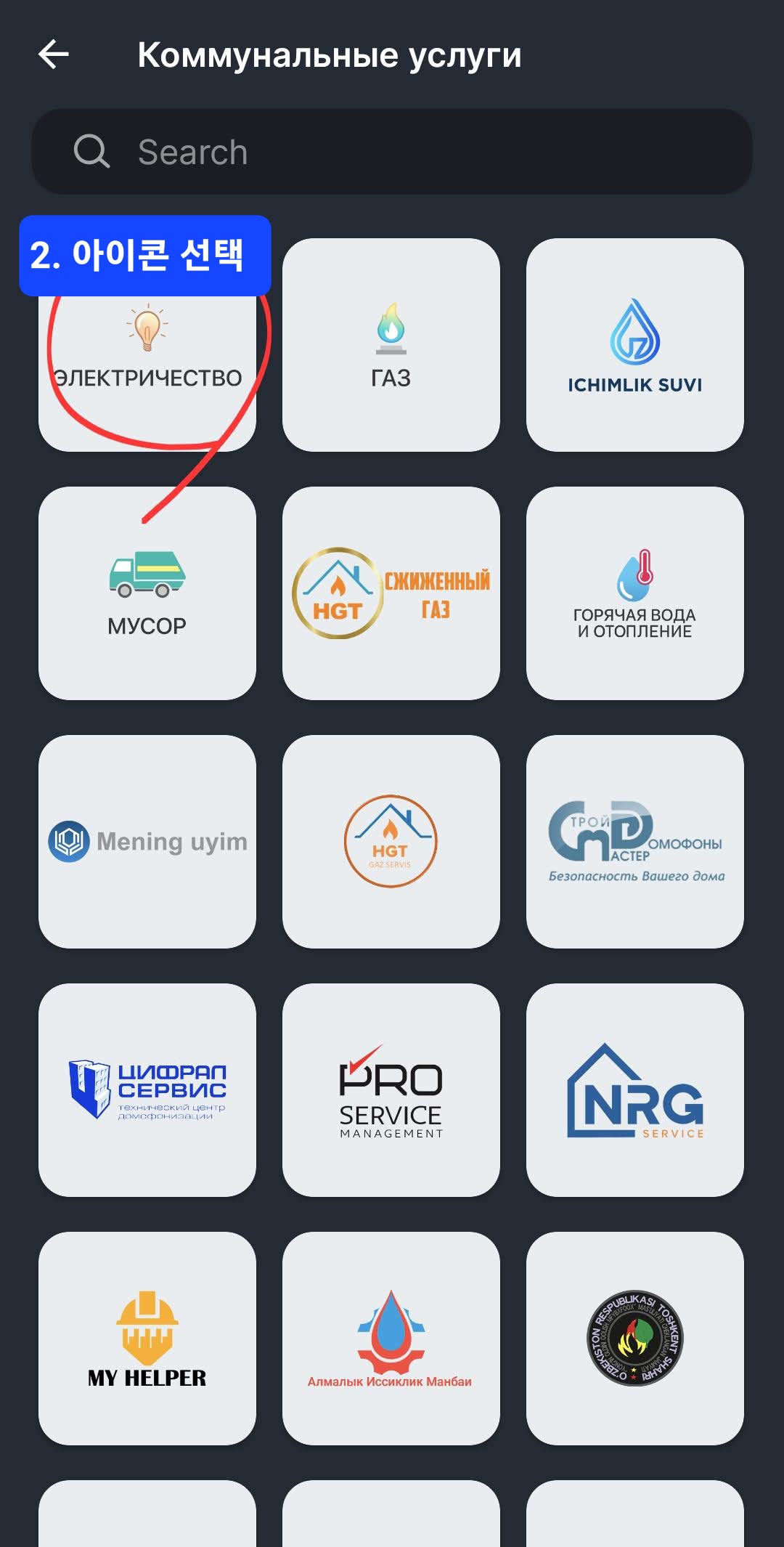Image resolution: width=784 pixels, height=1547 pixels.
Task: Open Ichimlik Suvi water service
Action: click(x=634, y=345)
